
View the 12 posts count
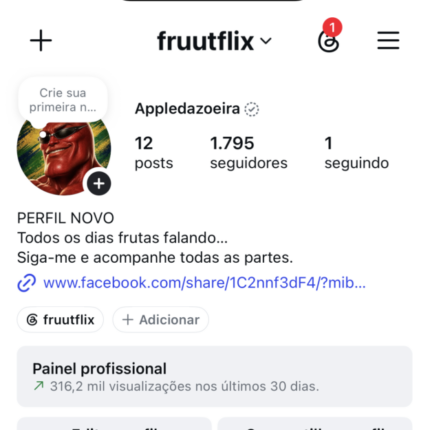(x=154, y=153)
